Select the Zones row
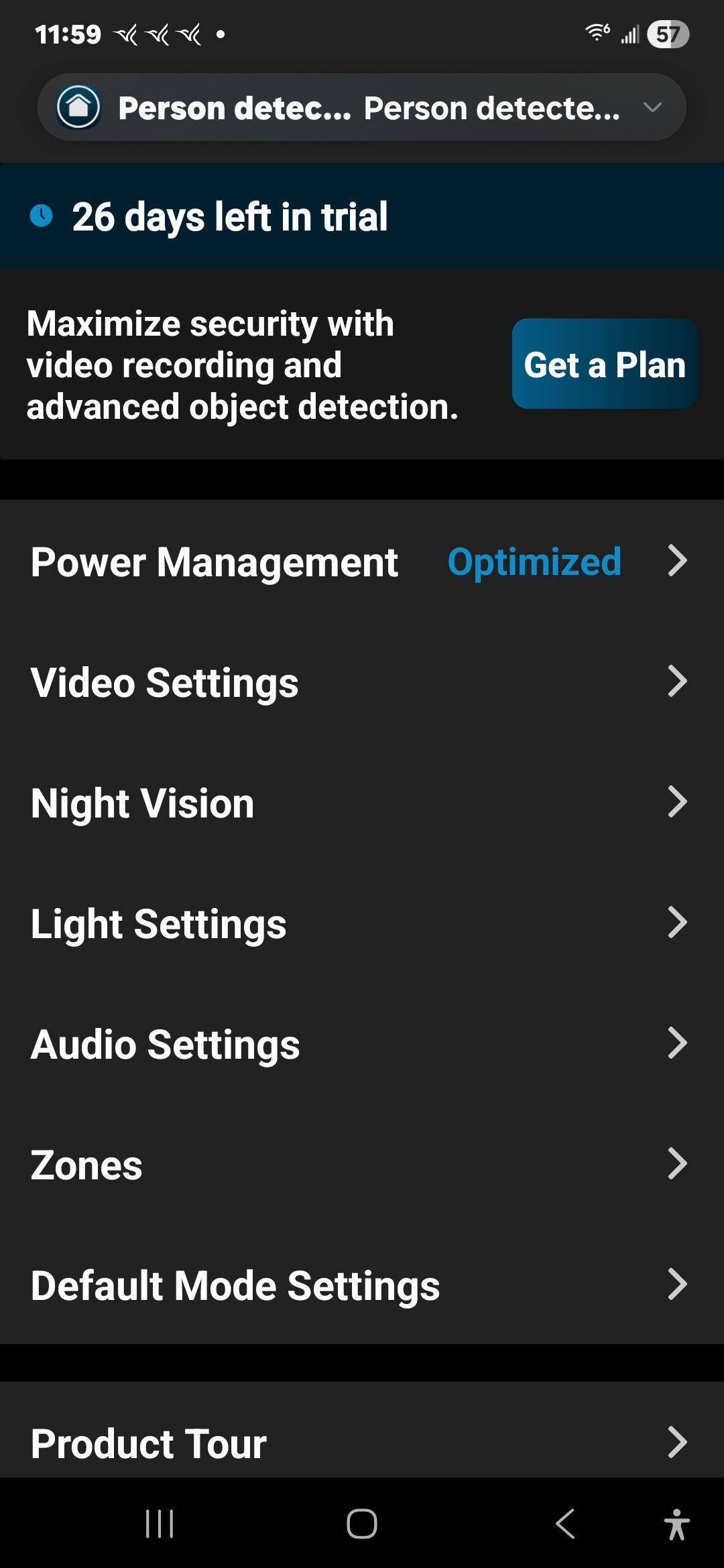 [x=362, y=1165]
